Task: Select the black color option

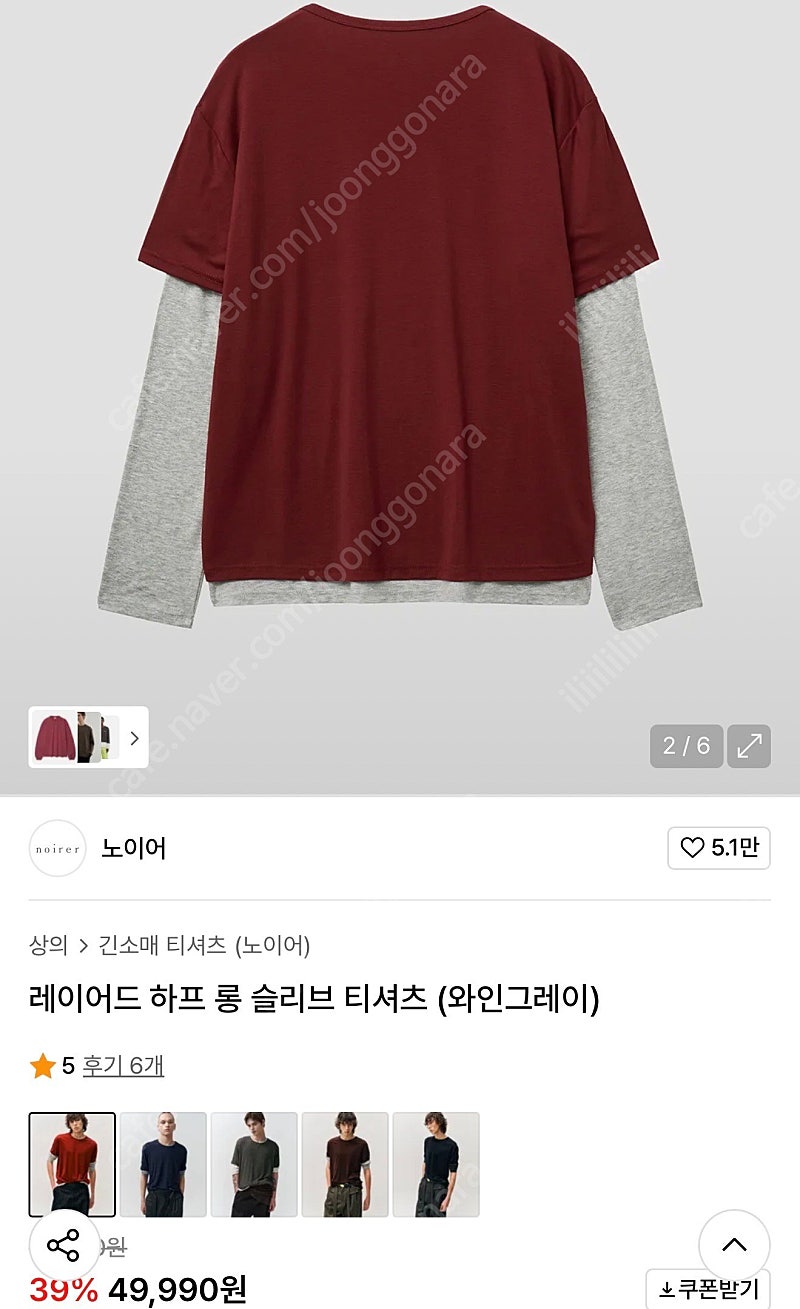Action: [436, 1165]
